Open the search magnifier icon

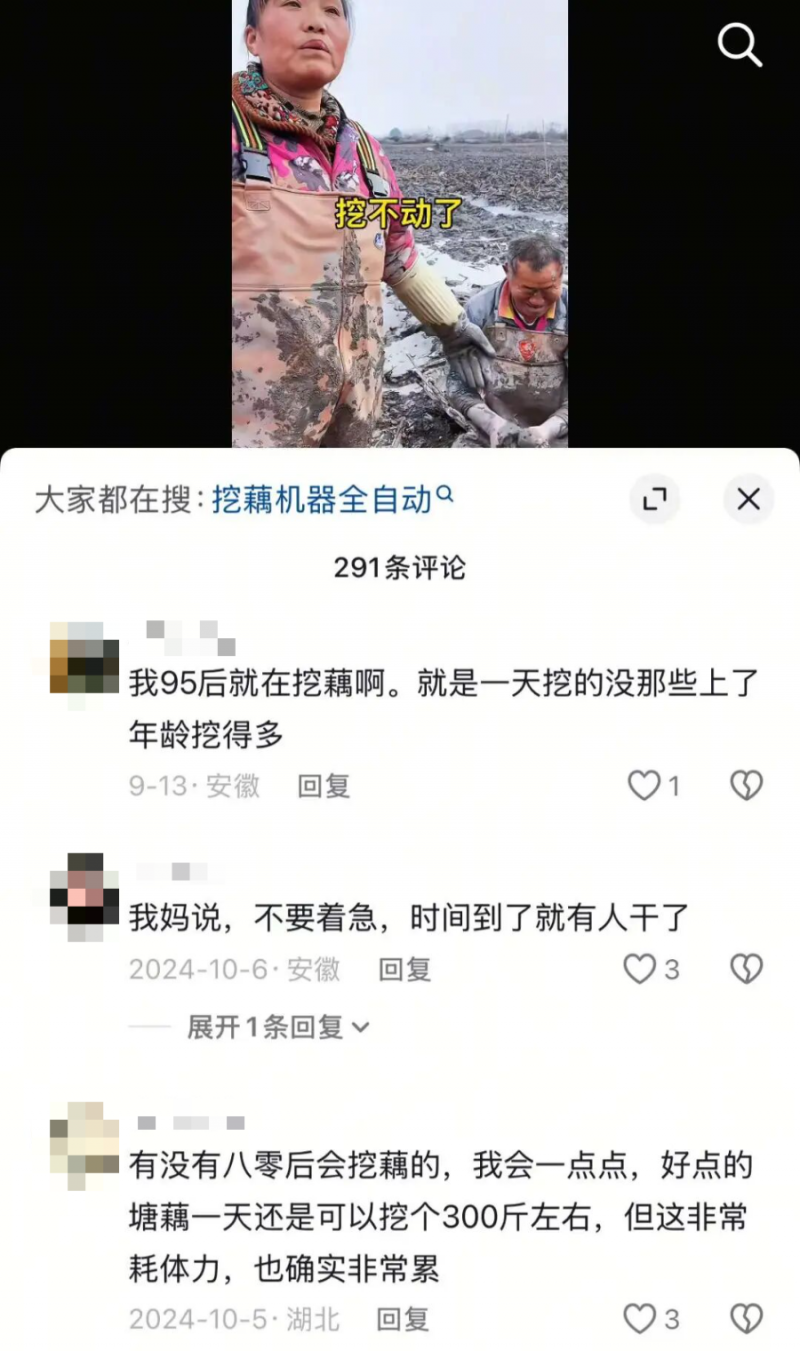point(740,45)
